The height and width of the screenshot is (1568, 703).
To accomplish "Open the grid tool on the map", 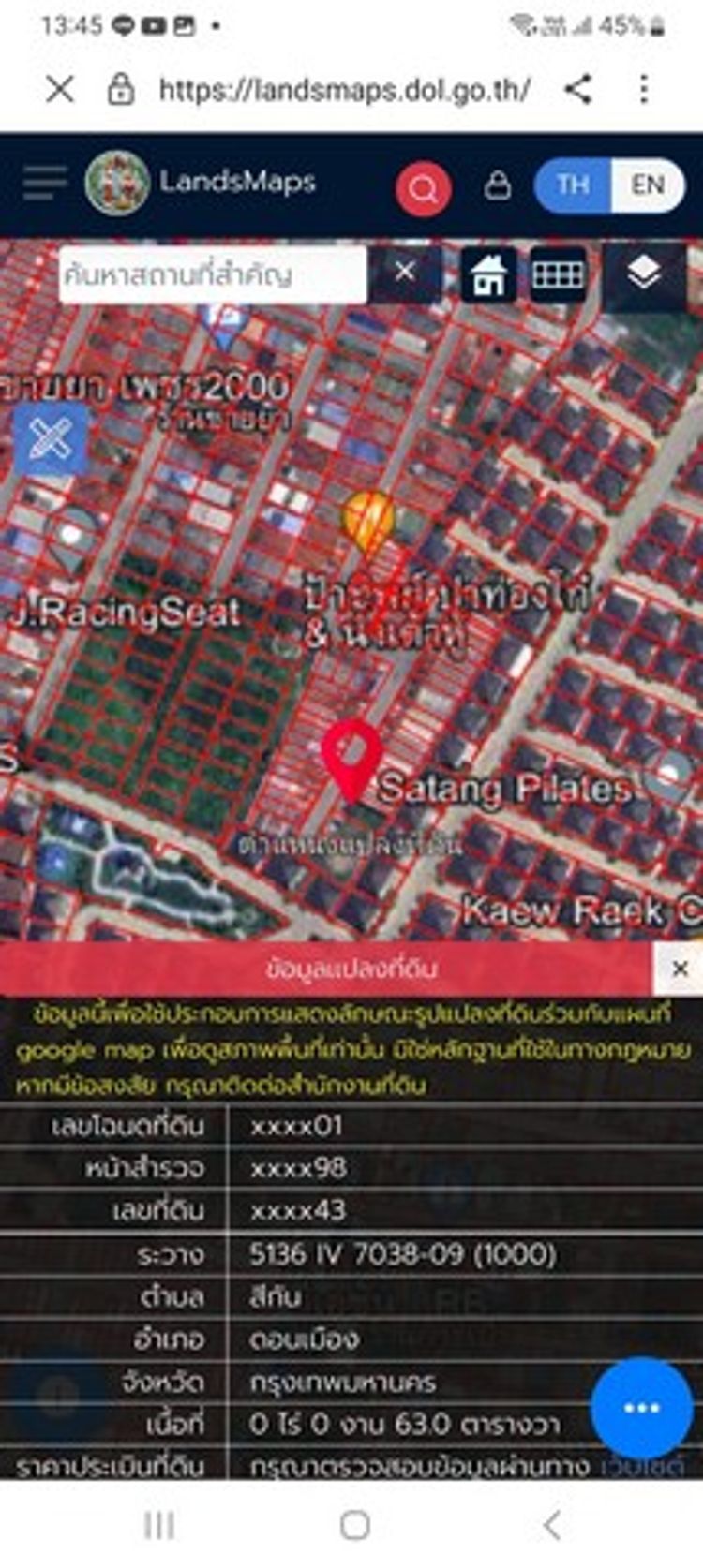I will (x=559, y=274).
